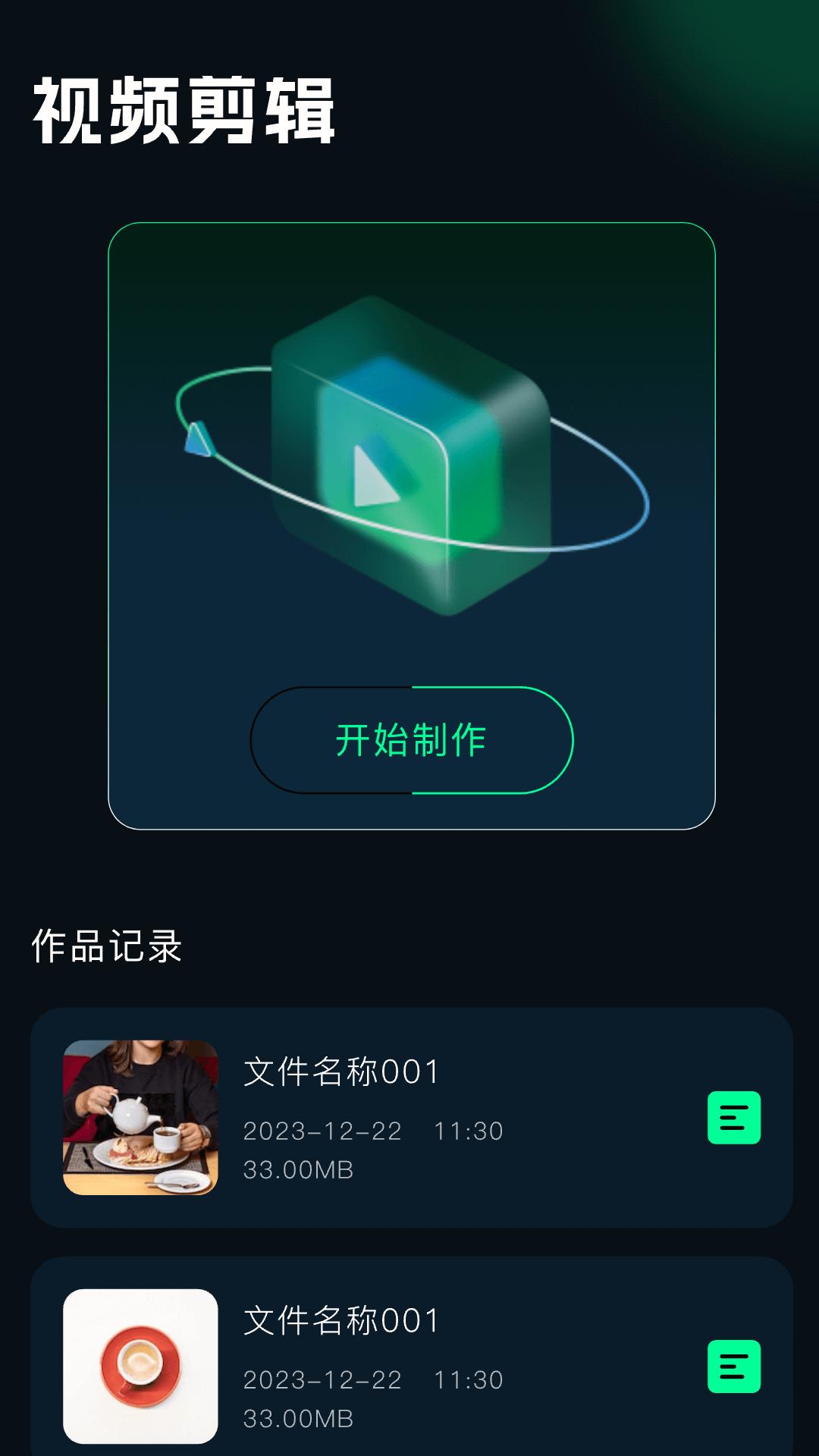Select the date 2023-12-22 on first entry
This screenshot has height=1456, width=819.
(322, 1131)
